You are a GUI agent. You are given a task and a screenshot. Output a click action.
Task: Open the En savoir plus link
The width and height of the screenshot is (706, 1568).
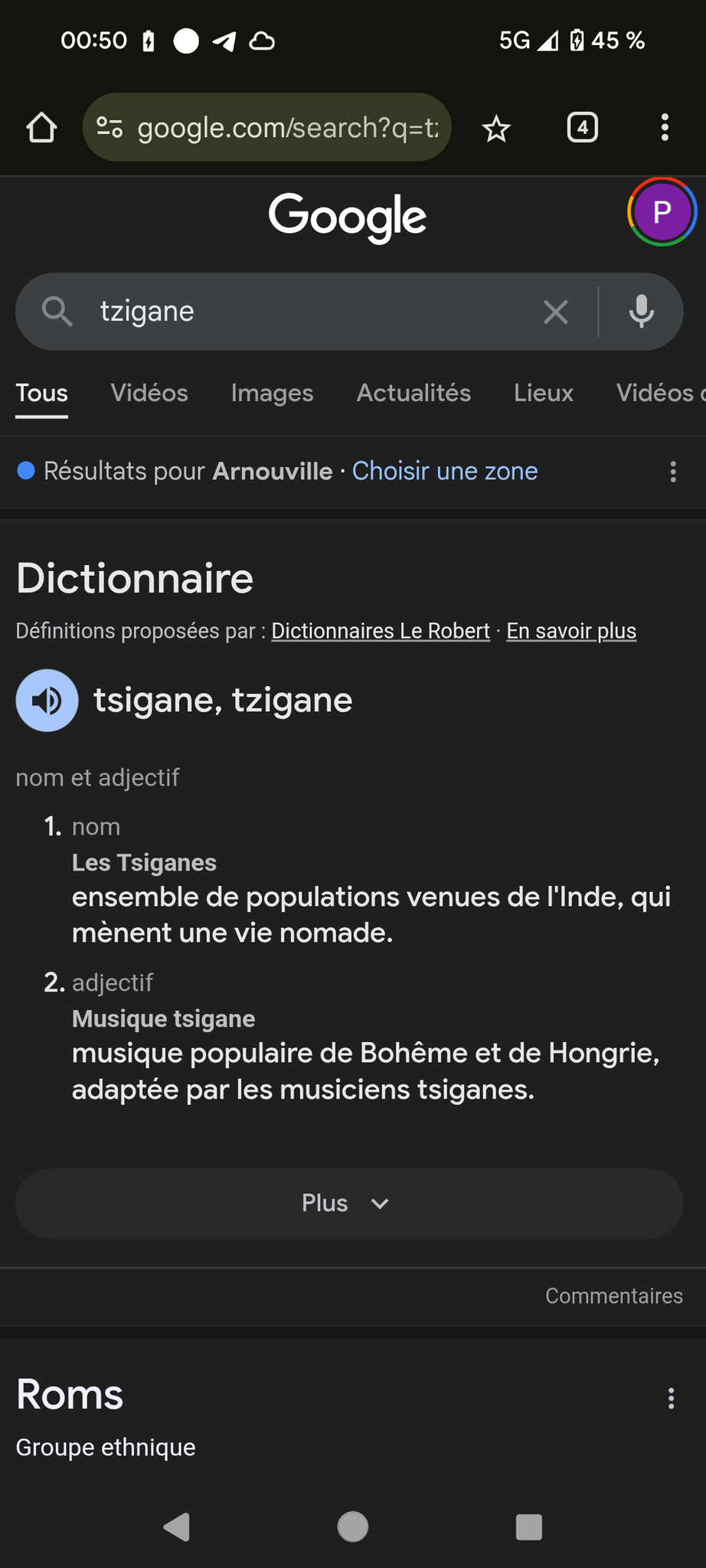pos(571,631)
